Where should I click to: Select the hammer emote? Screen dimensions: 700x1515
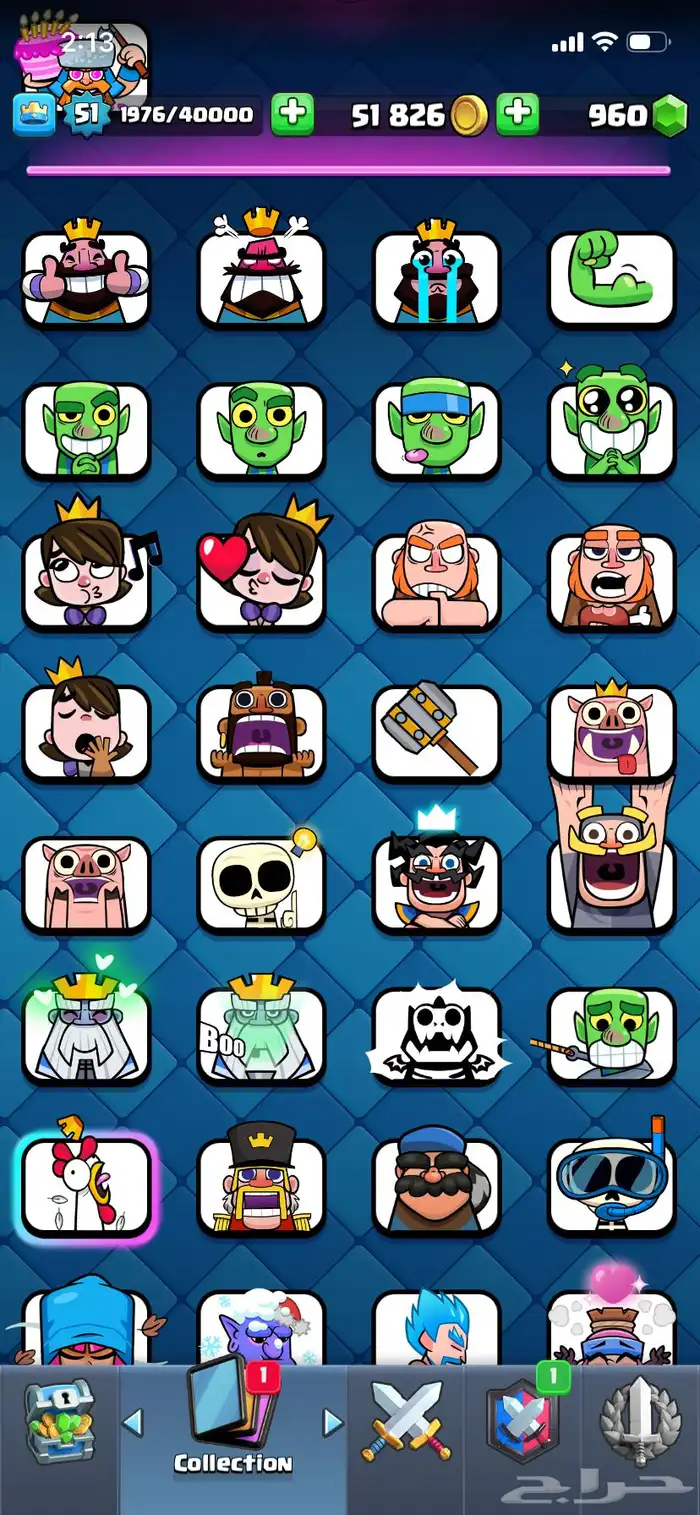436,731
